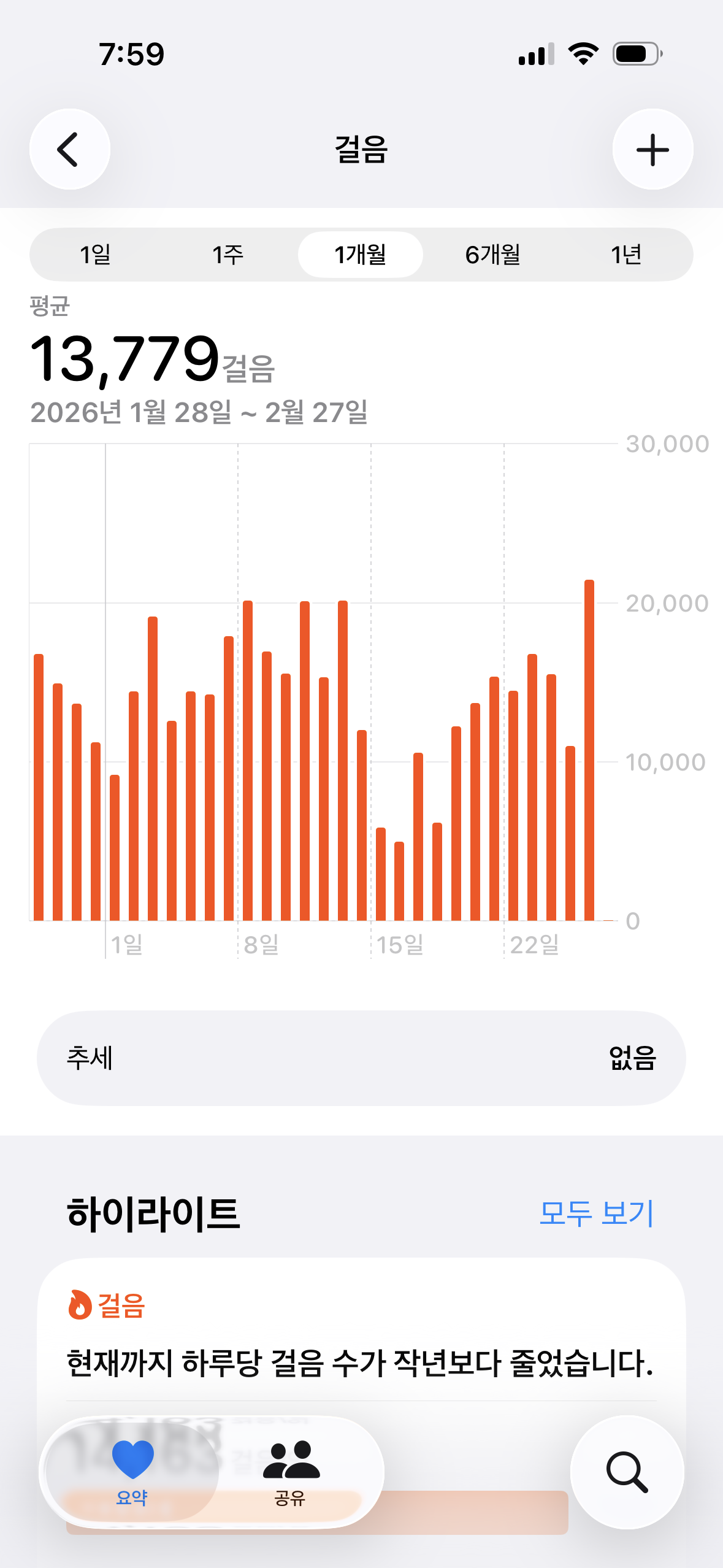Switch to the 1일 view

coord(96,255)
